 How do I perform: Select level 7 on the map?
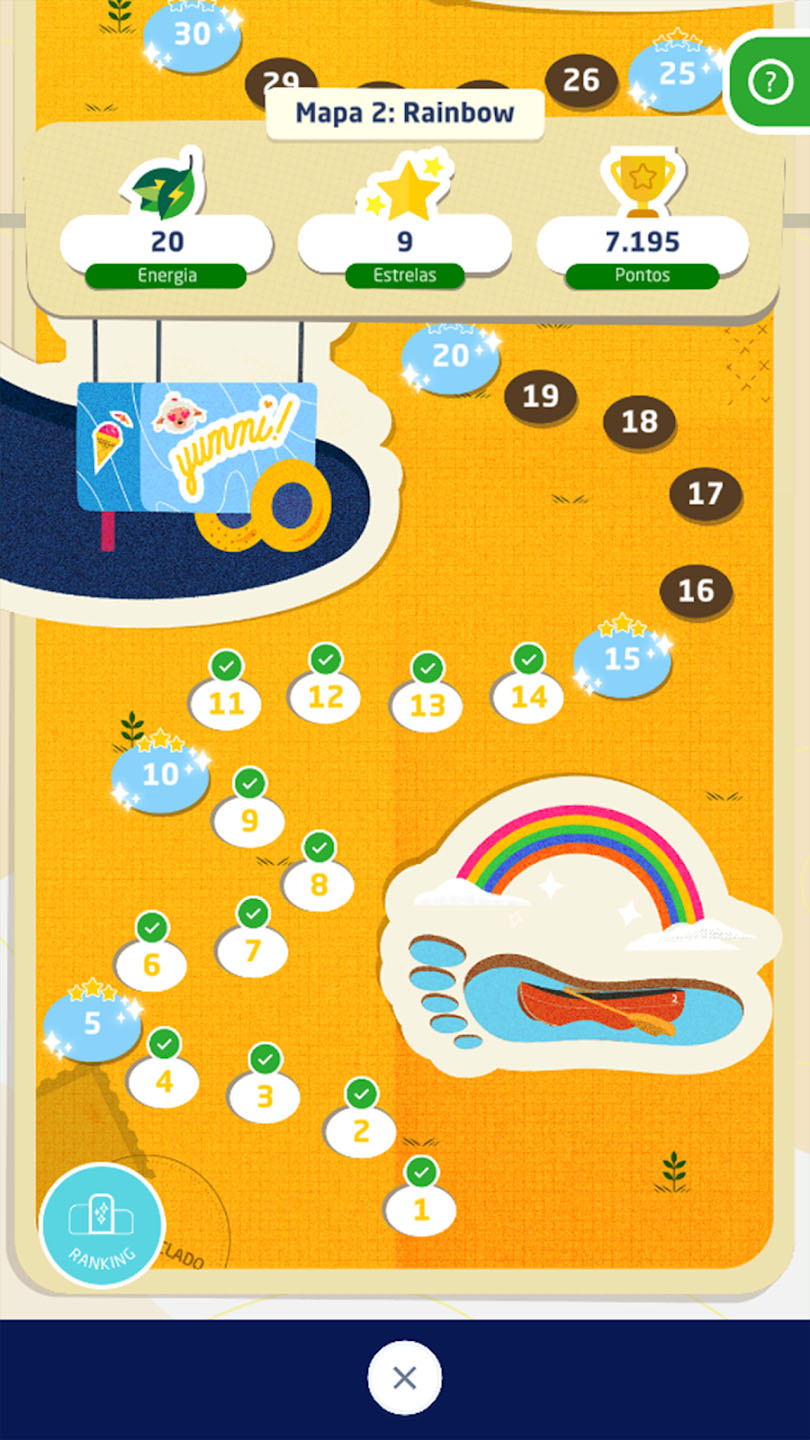[252, 950]
